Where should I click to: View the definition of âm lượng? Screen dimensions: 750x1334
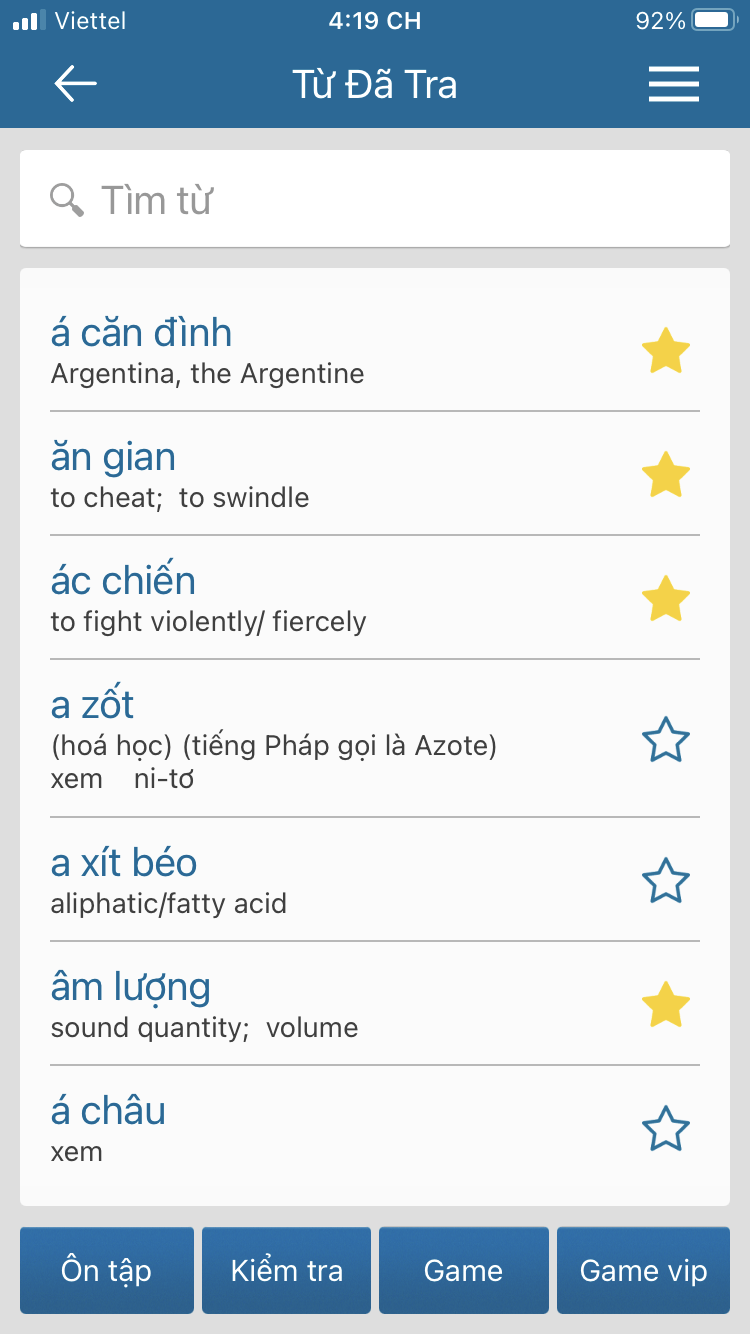click(131, 986)
